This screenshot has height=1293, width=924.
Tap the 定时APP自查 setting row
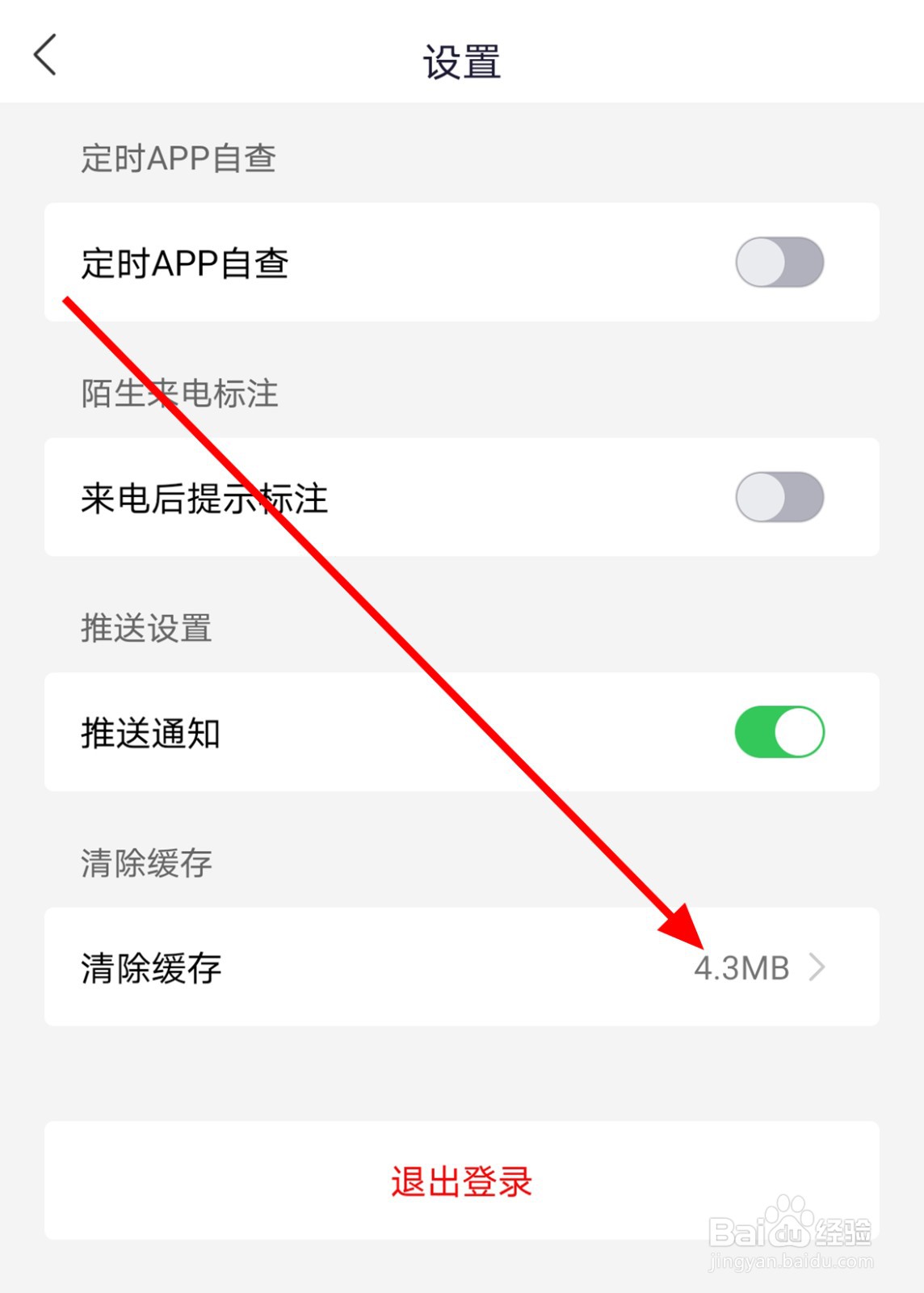[x=323, y=261]
